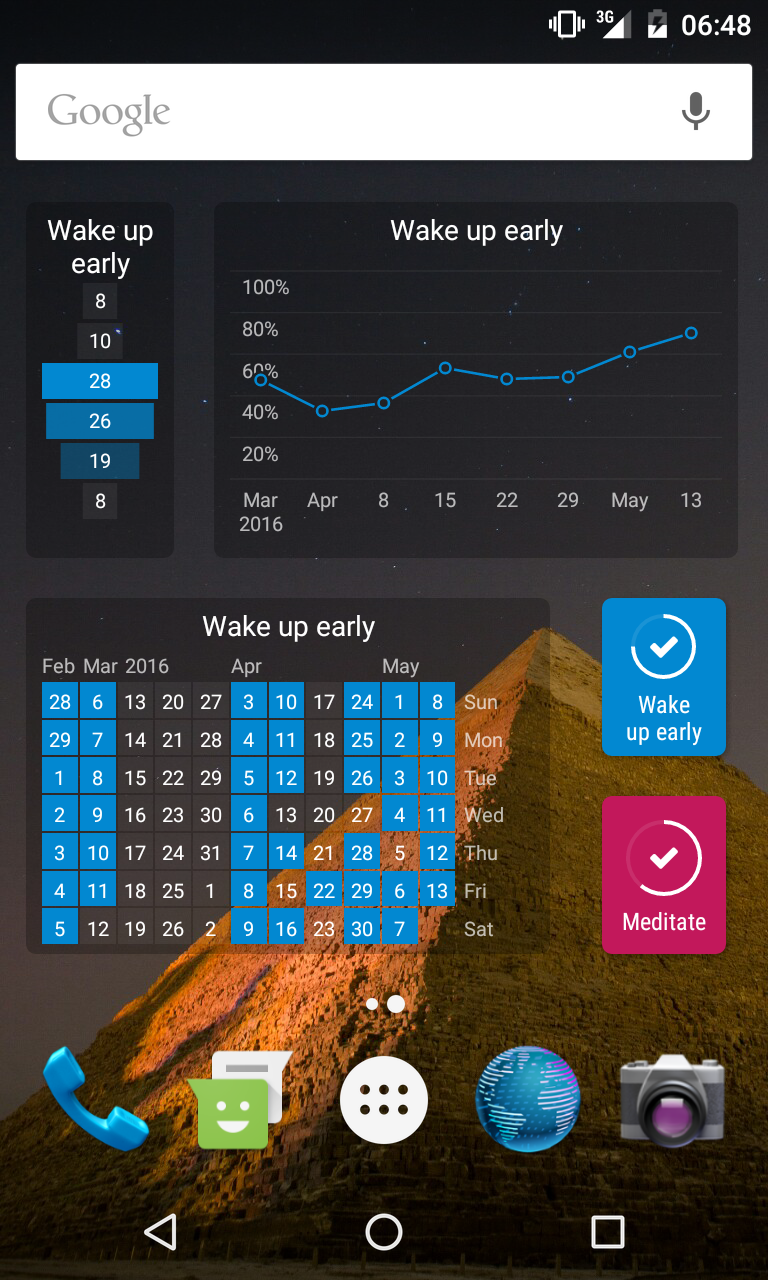Screen dimensions: 768x1280
Task: Open the Wake up early history calendar
Action: pos(288,776)
